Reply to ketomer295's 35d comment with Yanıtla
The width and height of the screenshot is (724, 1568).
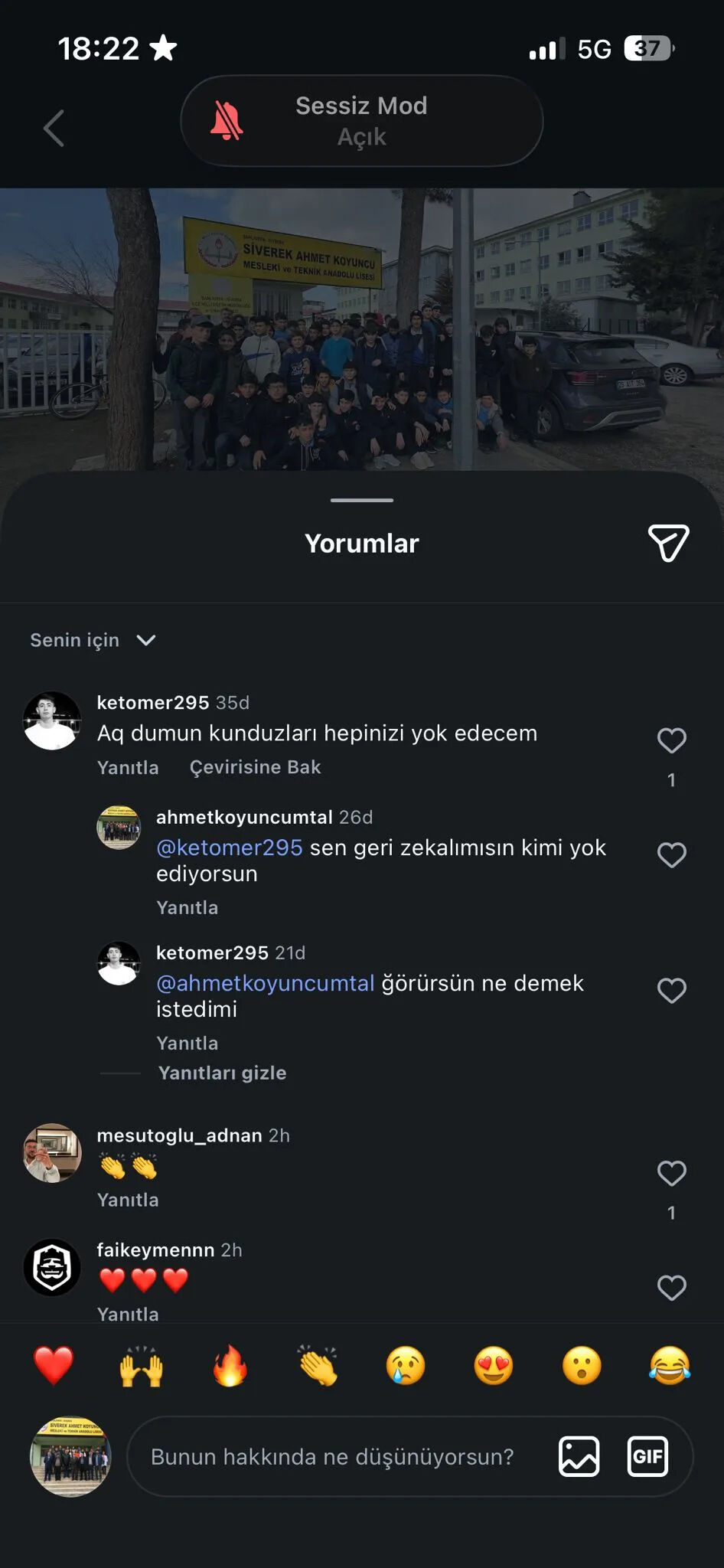pos(128,767)
